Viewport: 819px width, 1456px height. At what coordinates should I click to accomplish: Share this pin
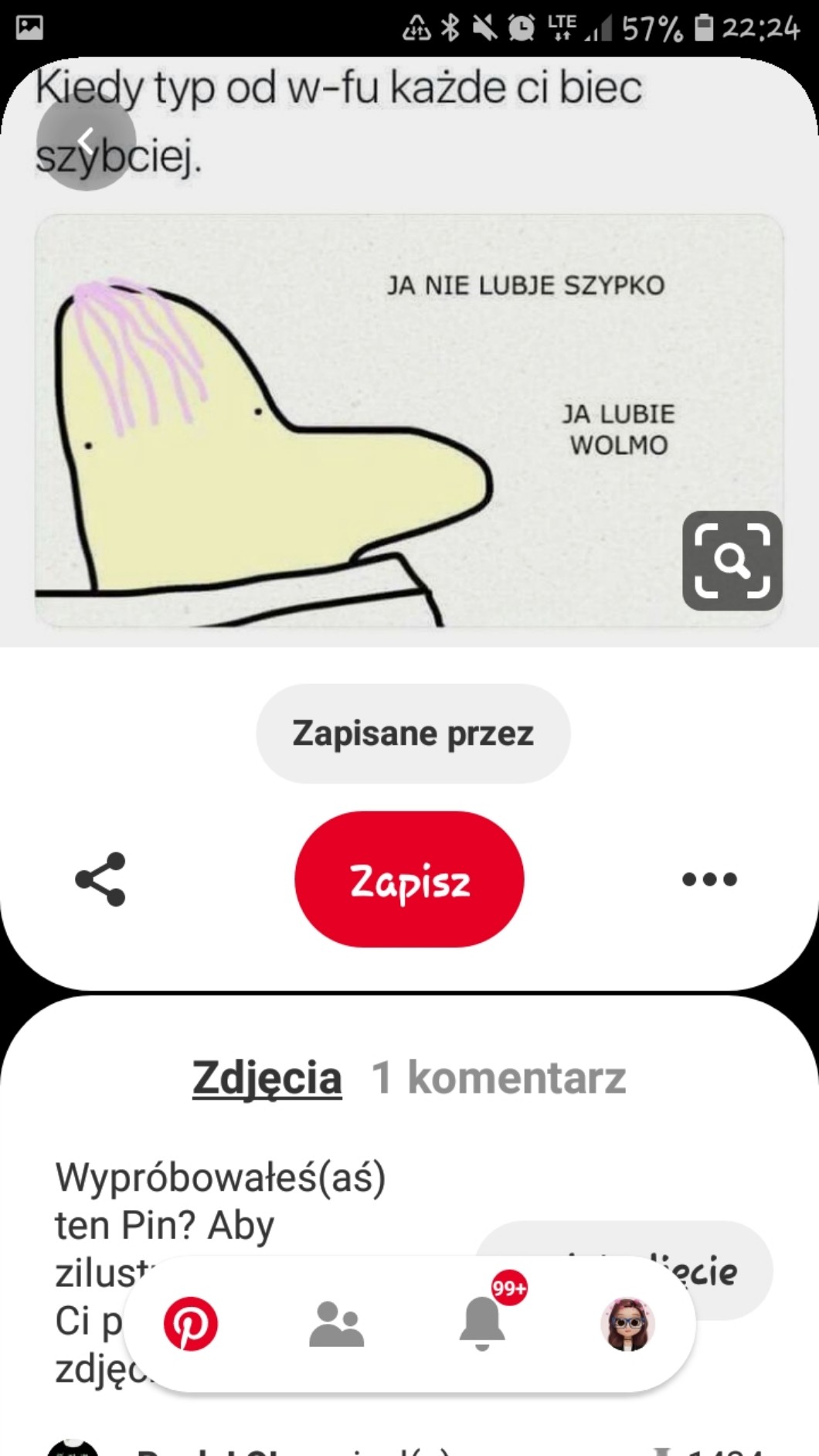tap(100, 879)
